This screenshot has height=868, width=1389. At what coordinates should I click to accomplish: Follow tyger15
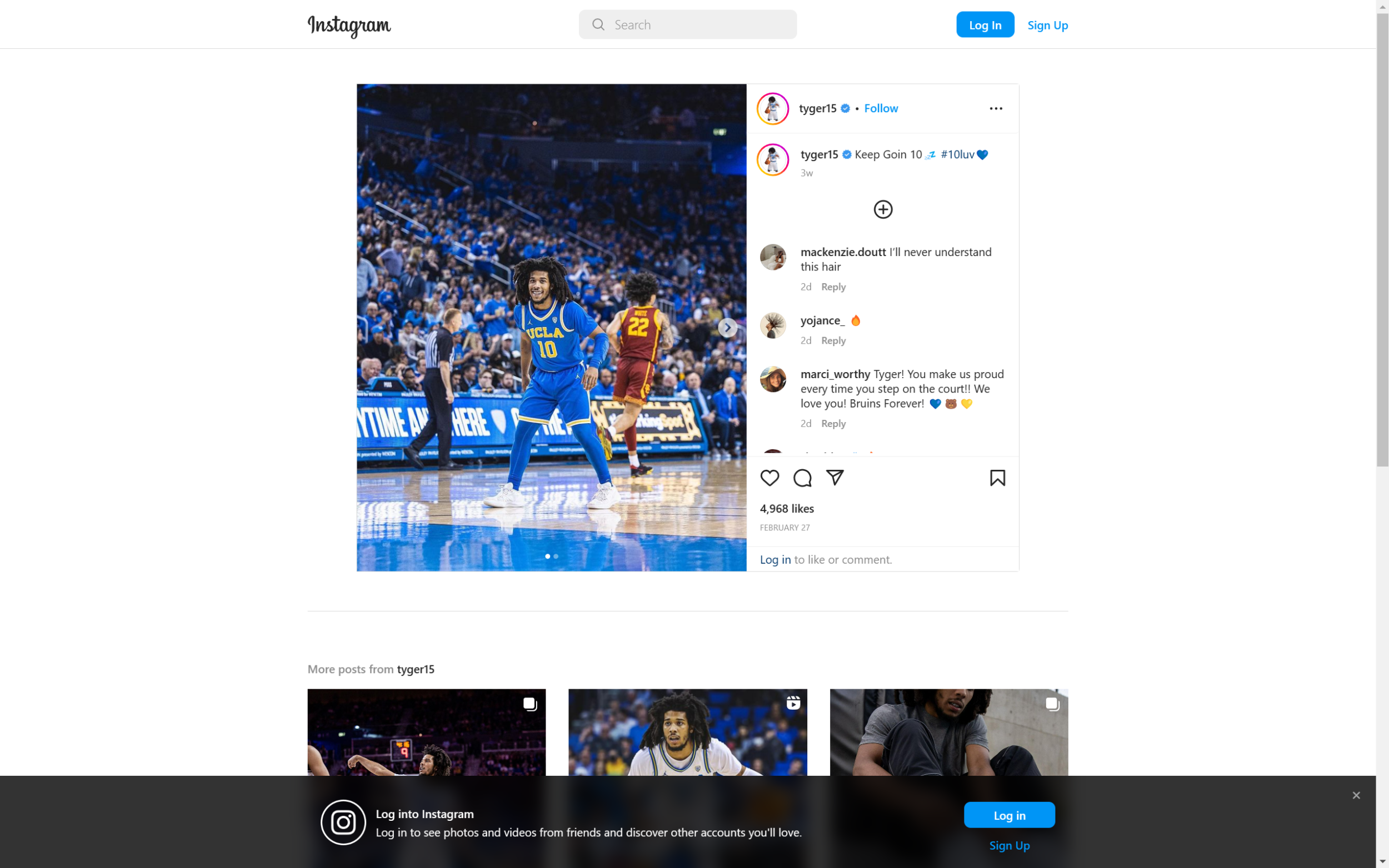click(x=881, y=108)
